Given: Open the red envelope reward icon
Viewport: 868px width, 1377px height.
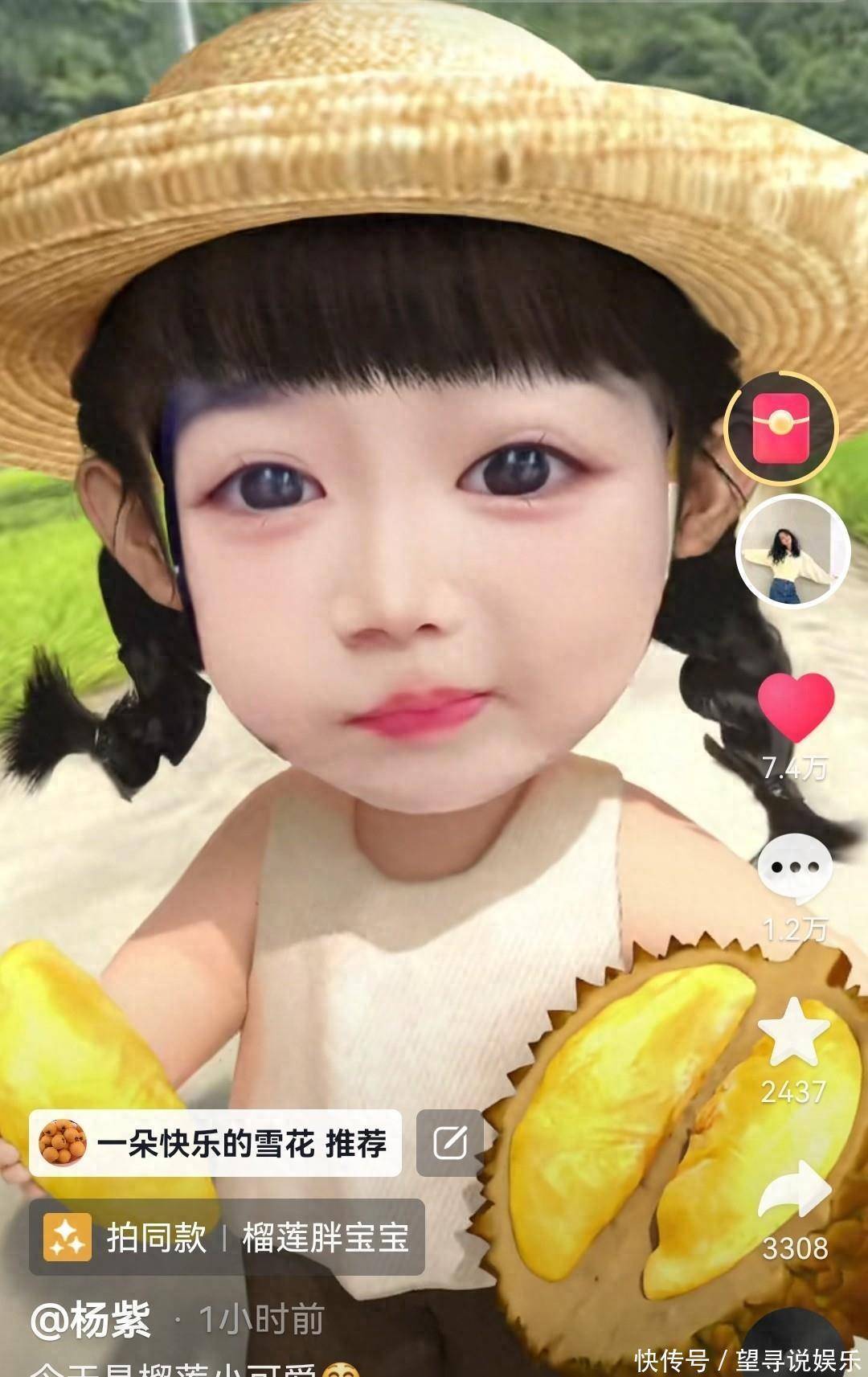Looking at the screenshot, I should coord(780,427).
